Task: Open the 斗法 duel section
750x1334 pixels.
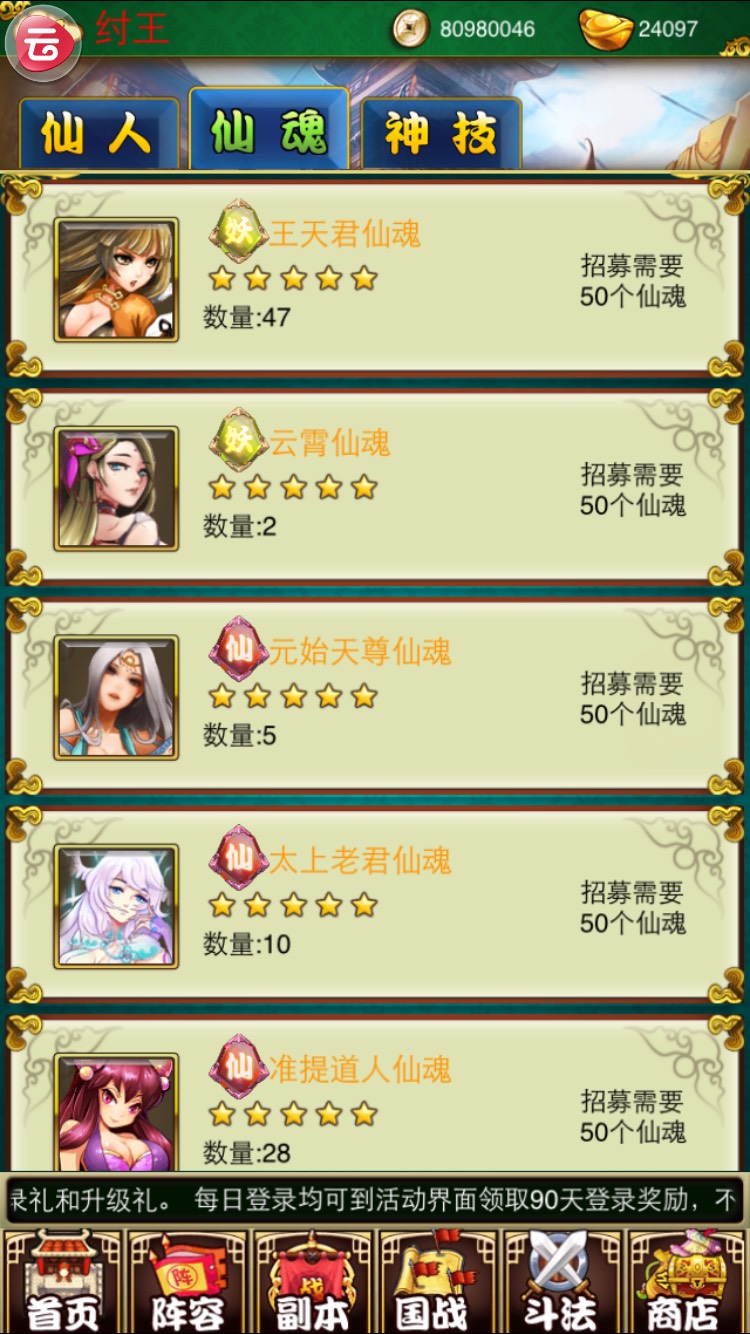Action: (562, 1283)
